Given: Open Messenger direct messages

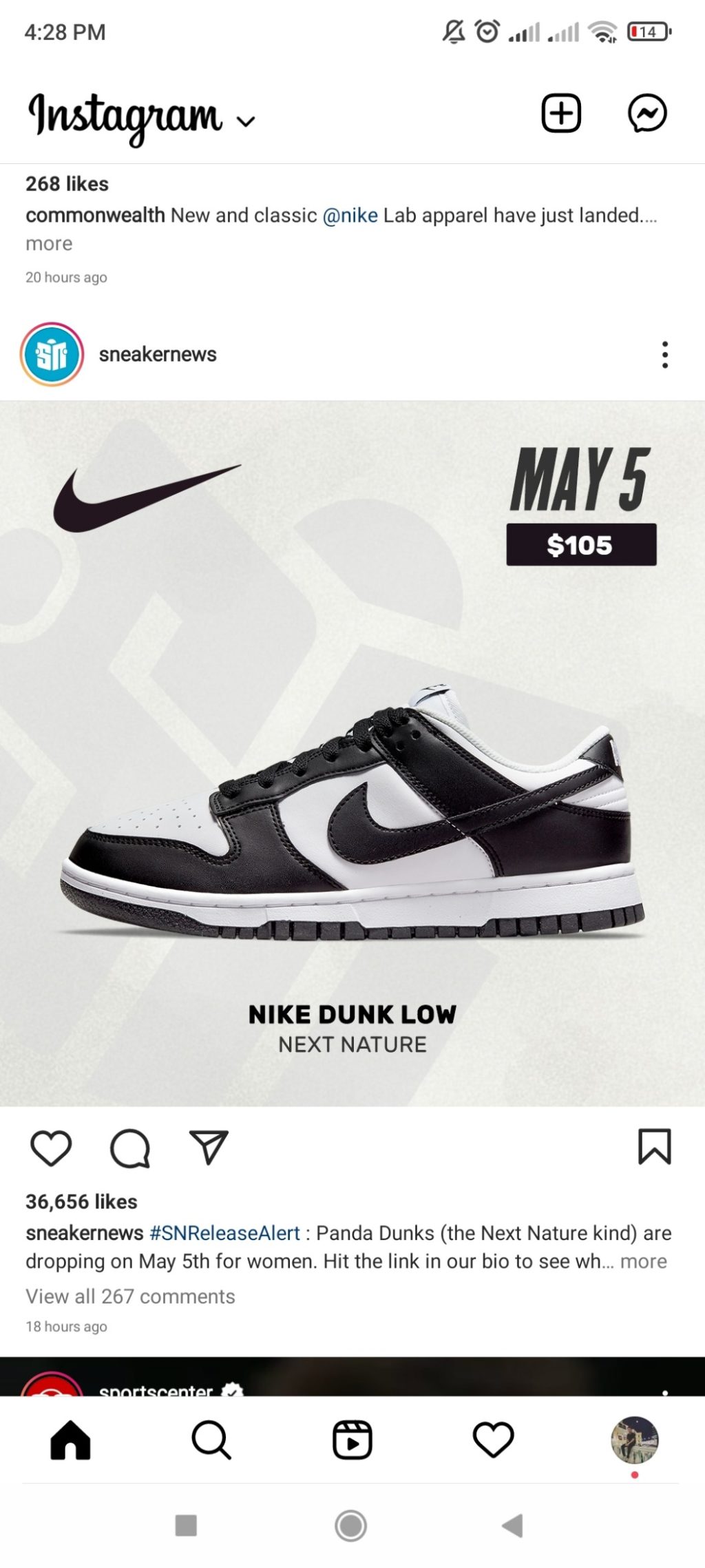Looking at the screenshot, I should pos(647,114).
